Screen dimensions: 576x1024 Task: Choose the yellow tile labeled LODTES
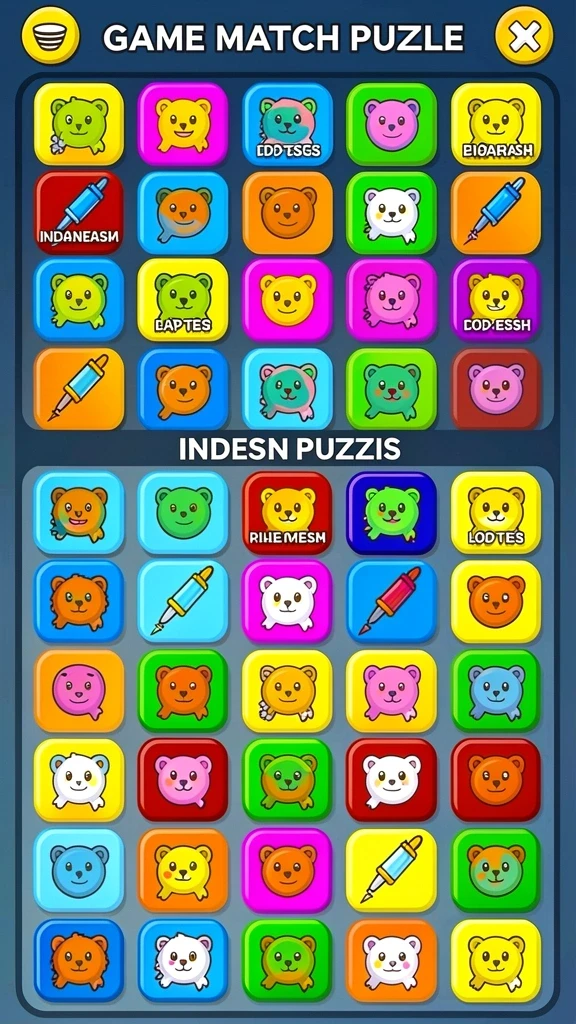pyautogui.click(x=496, y=513)
